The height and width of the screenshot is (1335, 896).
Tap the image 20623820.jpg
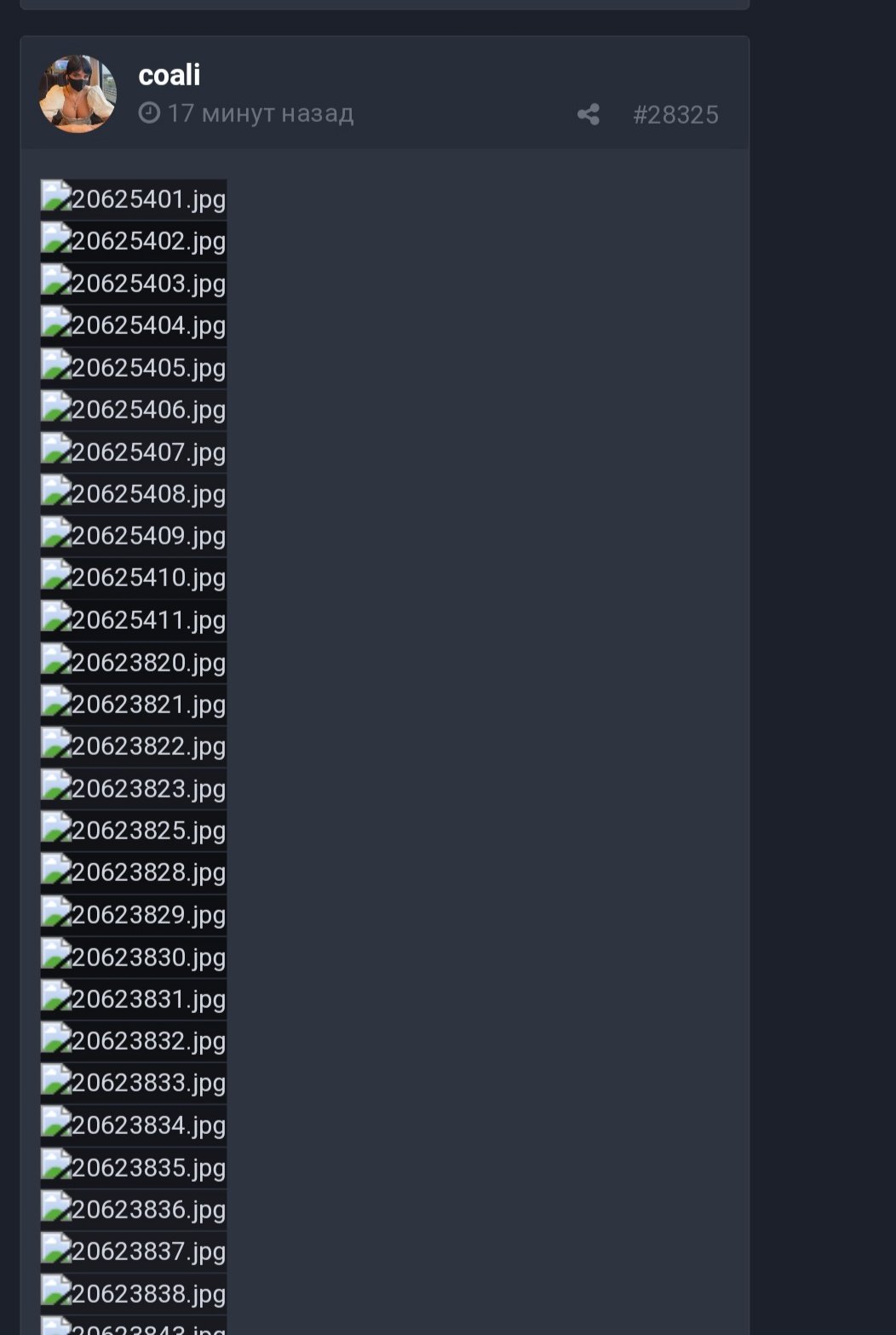coord(134,662)
